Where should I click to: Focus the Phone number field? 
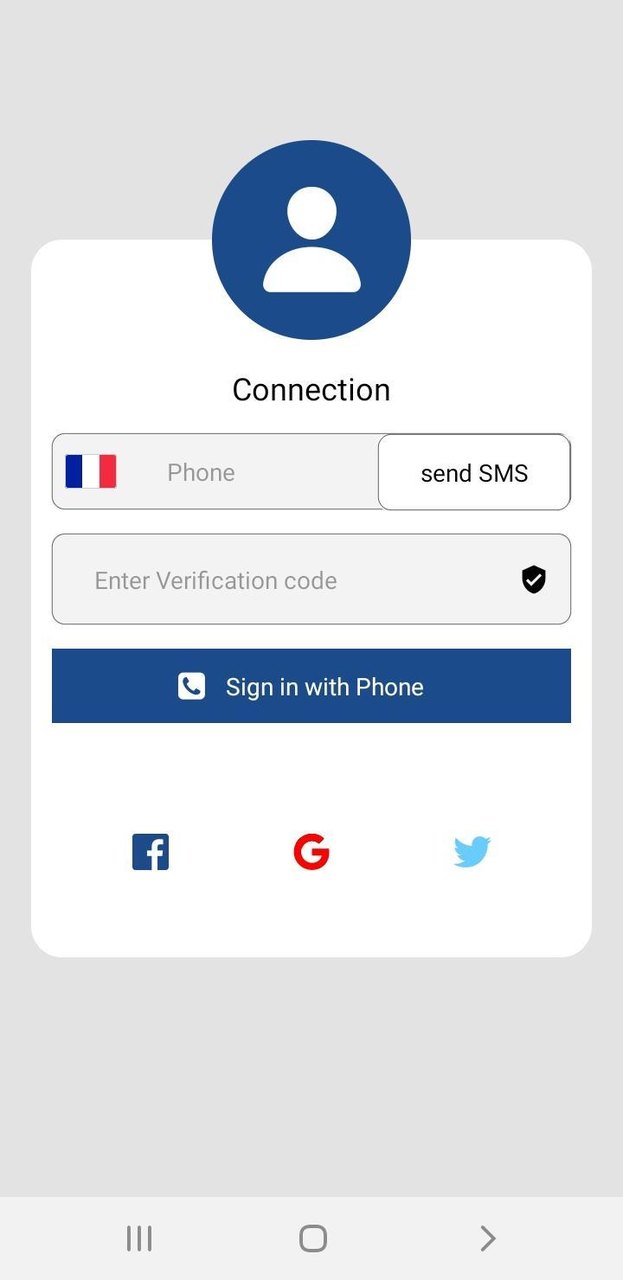[x=250, y=472]
